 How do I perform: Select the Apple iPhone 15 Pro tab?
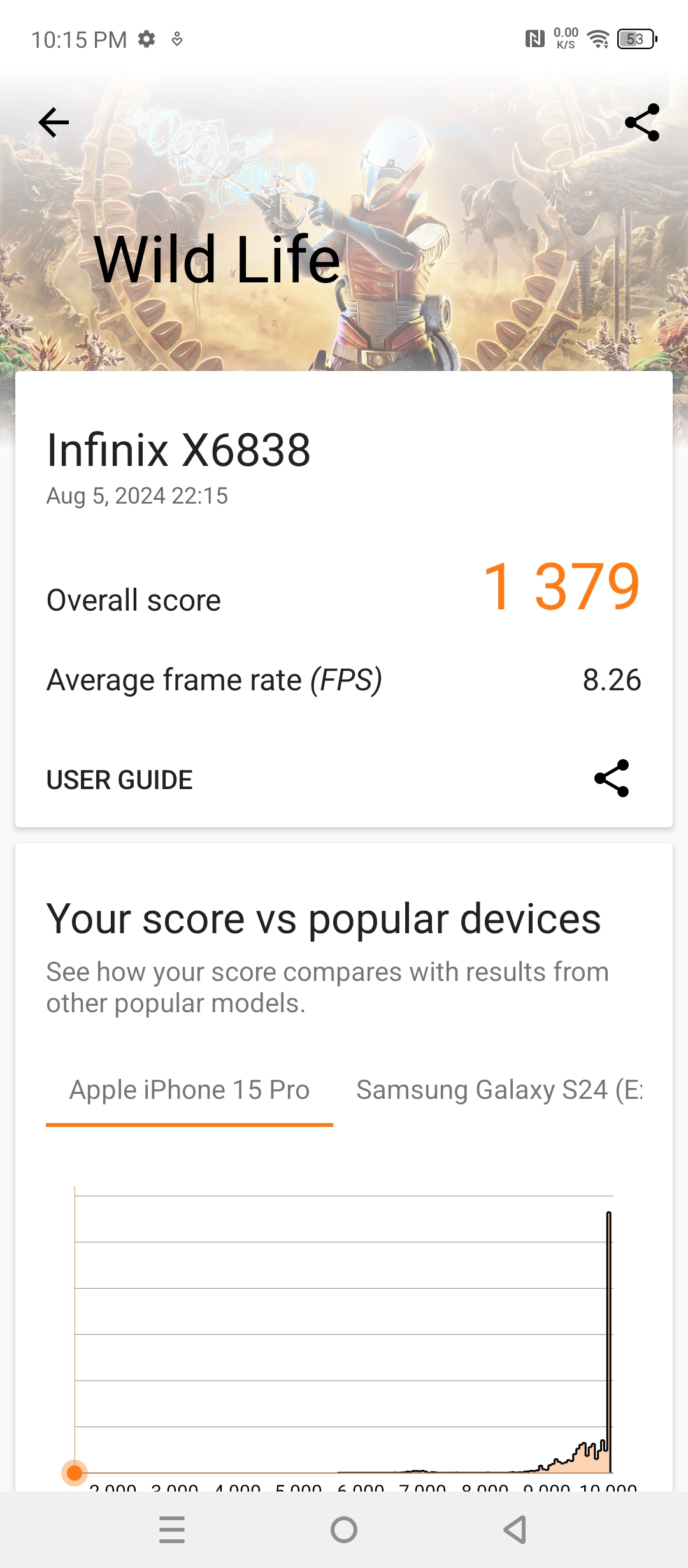(x=189, y=1089)
